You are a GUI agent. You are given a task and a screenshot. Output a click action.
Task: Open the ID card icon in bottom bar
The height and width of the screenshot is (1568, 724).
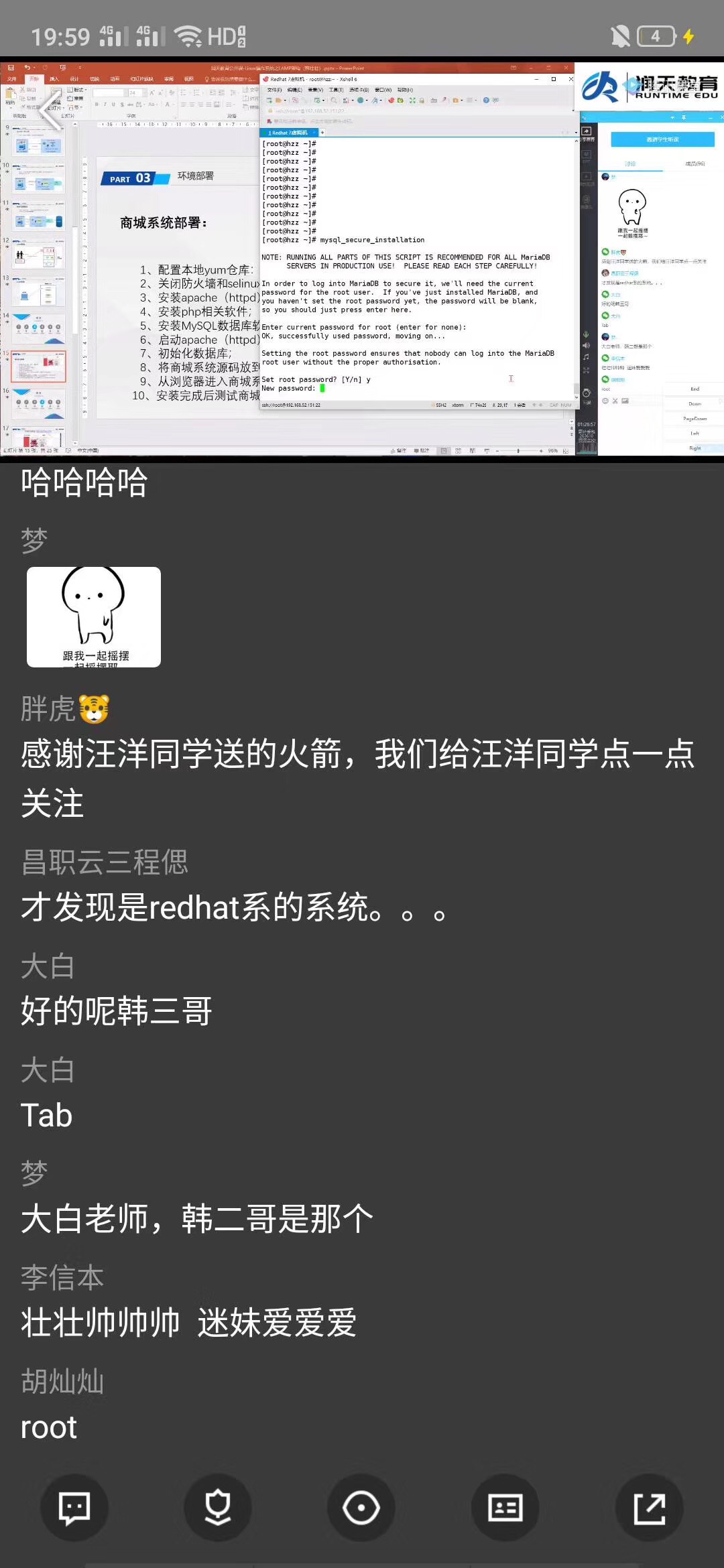(x=505, y=1508)
